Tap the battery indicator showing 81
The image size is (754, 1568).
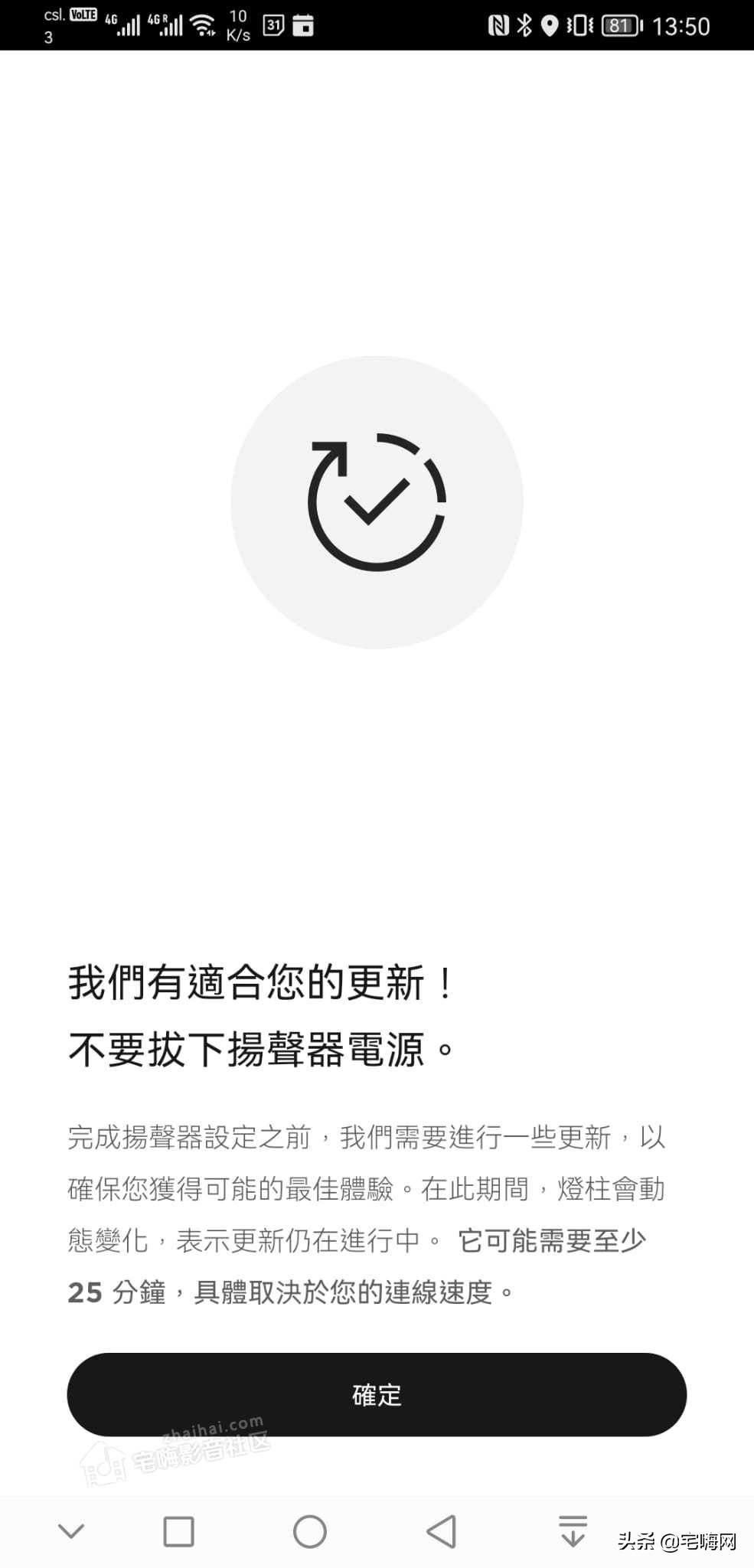pyautogui.click(x=622, y=24)
